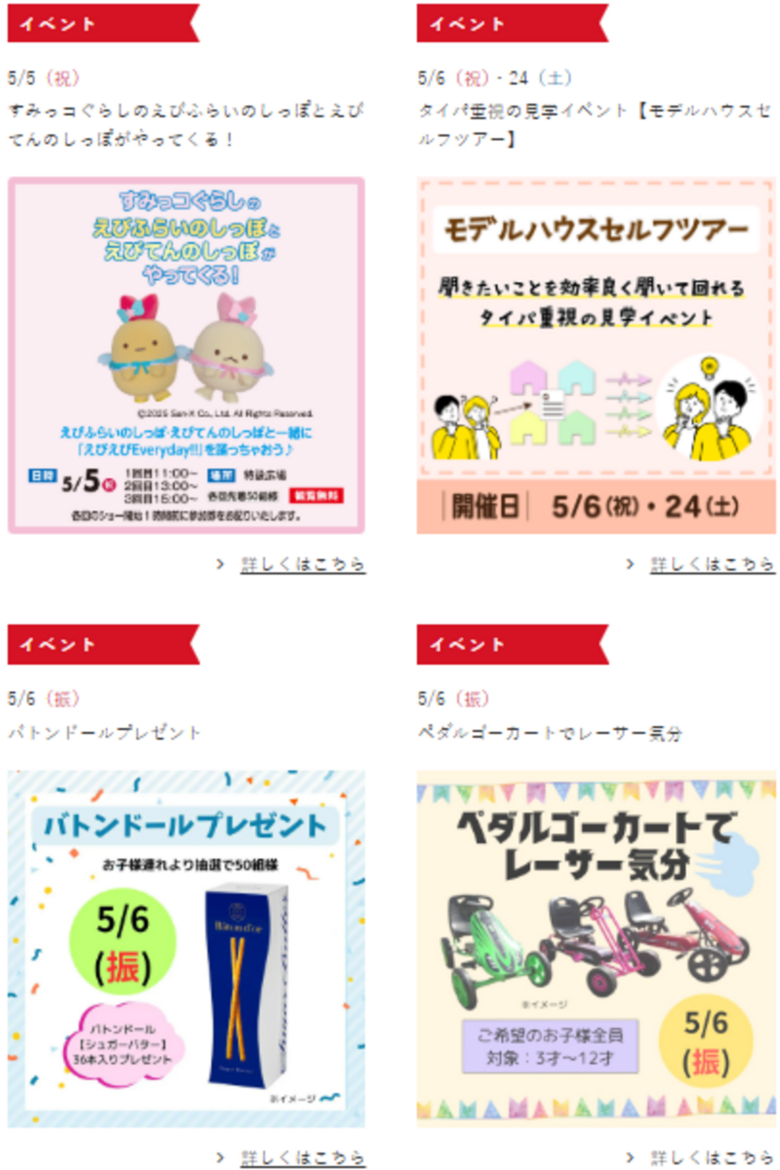Open details link under バトンドールプレゼント event

pos(302,1157)
